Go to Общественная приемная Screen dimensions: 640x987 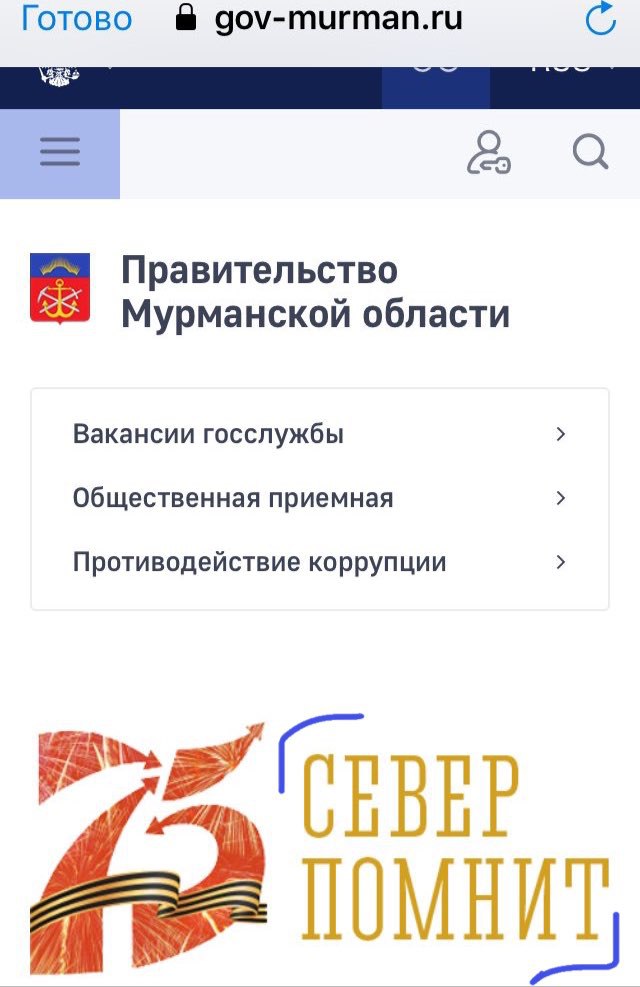point(320,498)
